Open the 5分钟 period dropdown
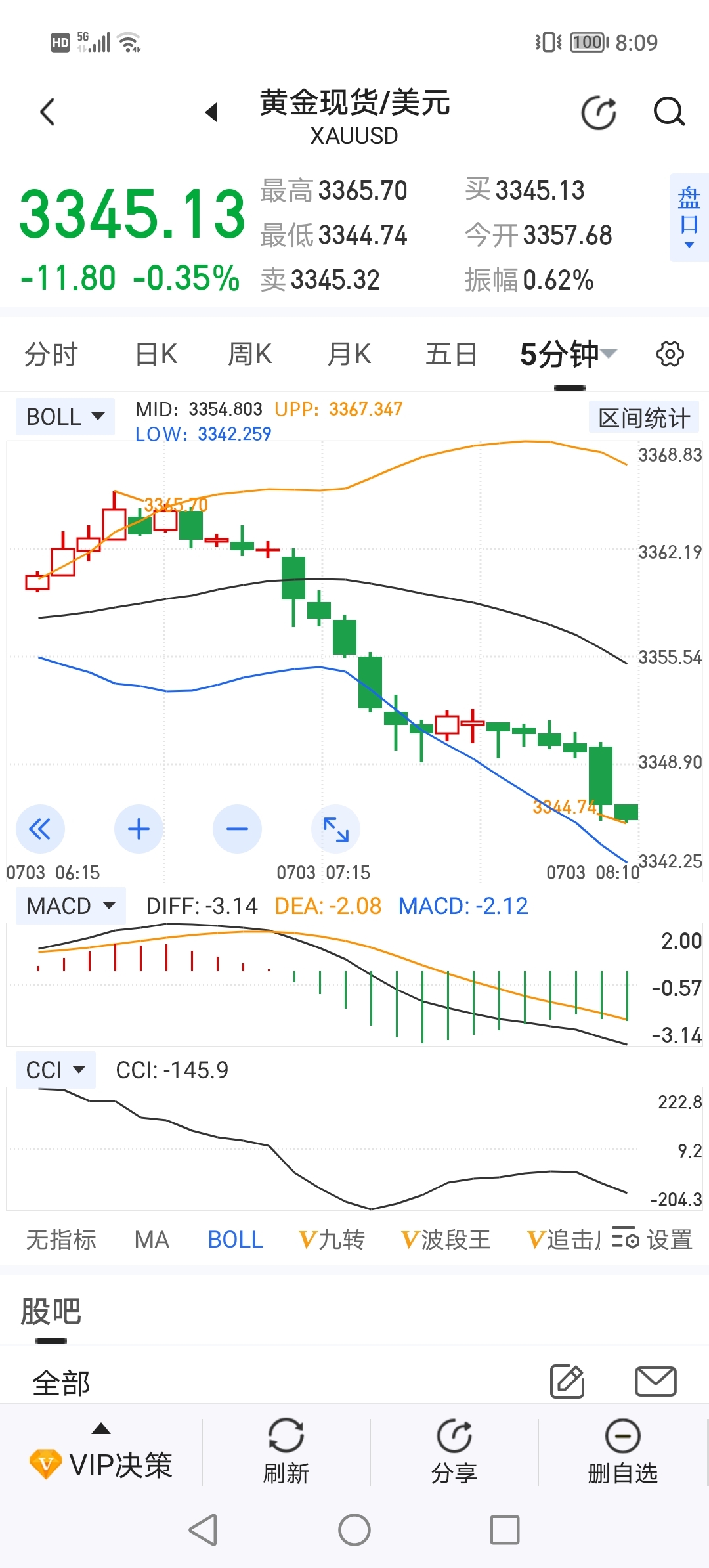709x1568 pixels. [x=568, y=355]
